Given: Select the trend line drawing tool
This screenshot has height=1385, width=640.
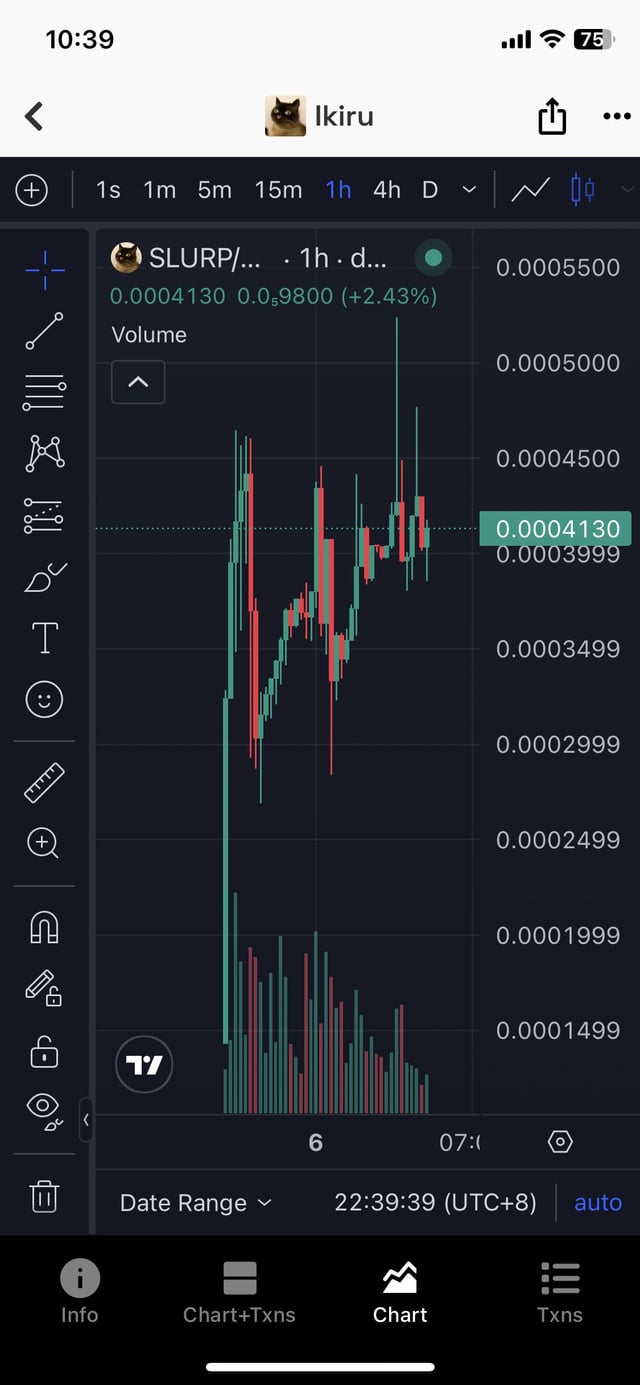Looking at the screenshot, I should coord(44,331).
